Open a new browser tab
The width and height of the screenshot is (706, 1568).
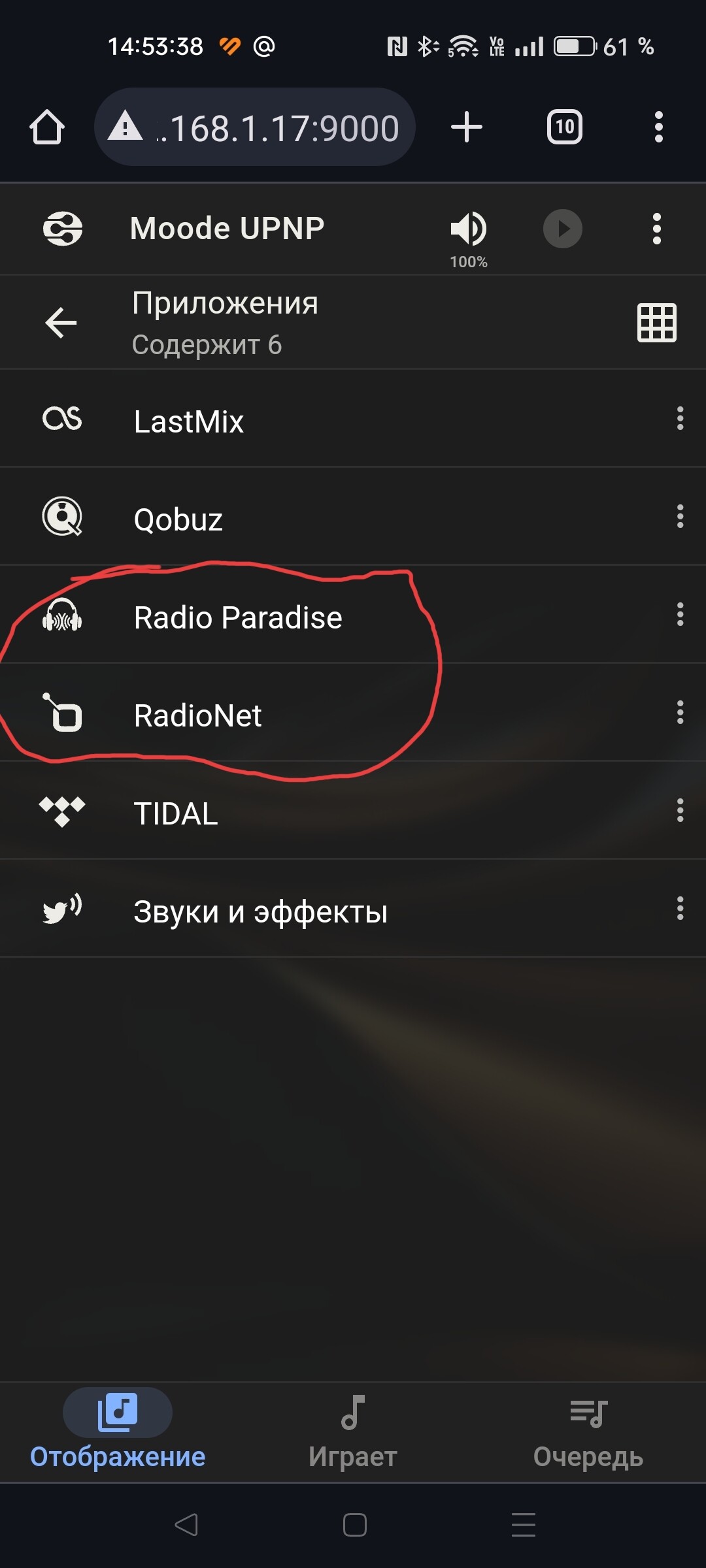pyautogui.click(x=467, y=127)
